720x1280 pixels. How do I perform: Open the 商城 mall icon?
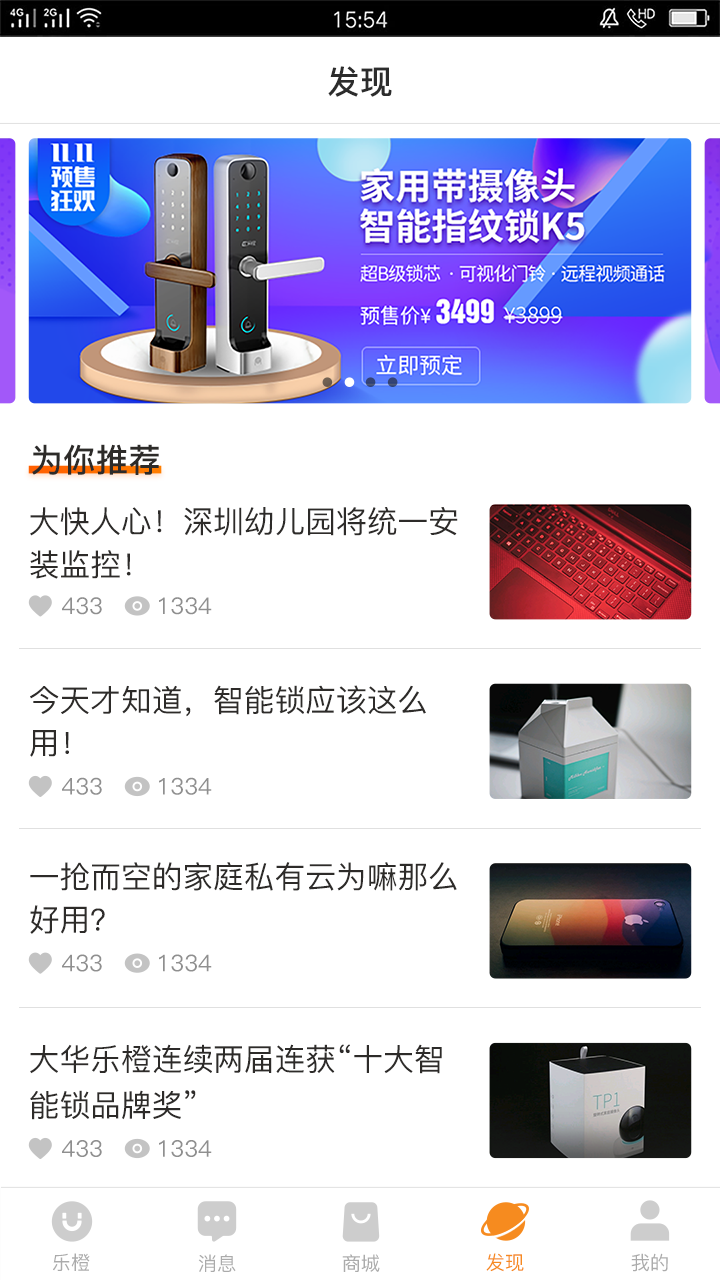tap(361, 1222)
